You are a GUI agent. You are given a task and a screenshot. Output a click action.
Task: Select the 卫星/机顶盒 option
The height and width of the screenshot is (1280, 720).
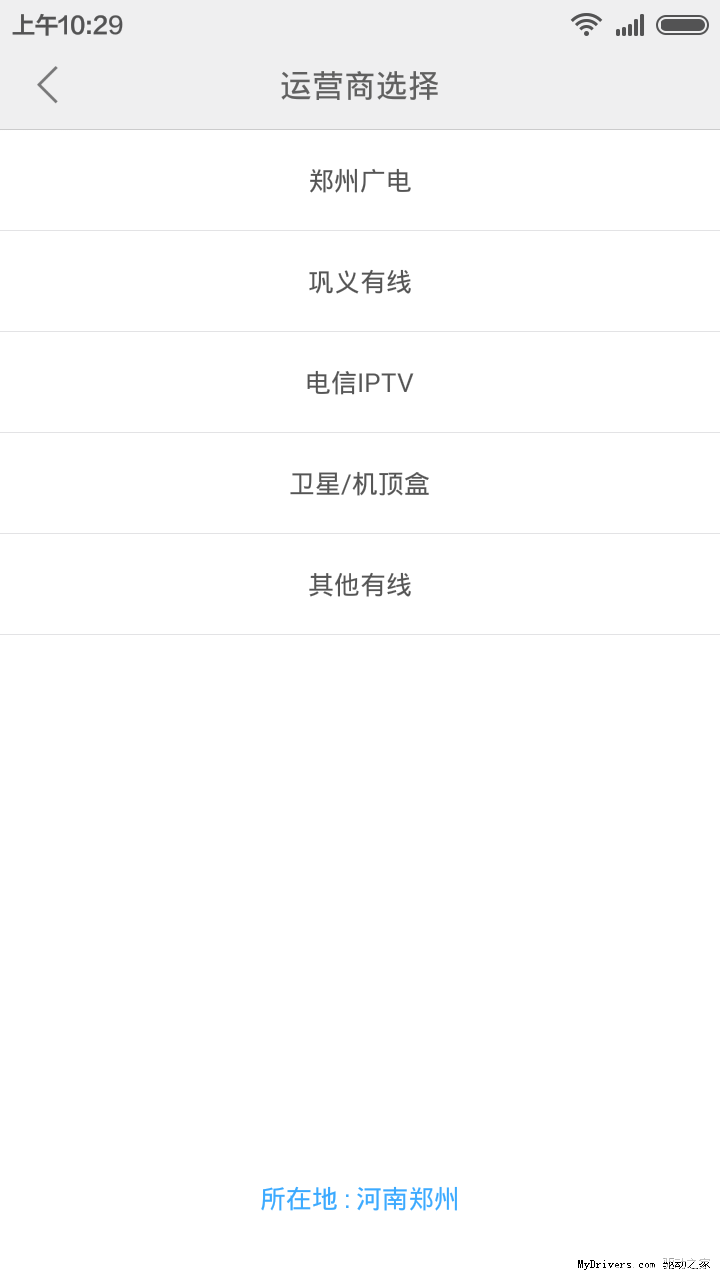[x=360, y=484]
